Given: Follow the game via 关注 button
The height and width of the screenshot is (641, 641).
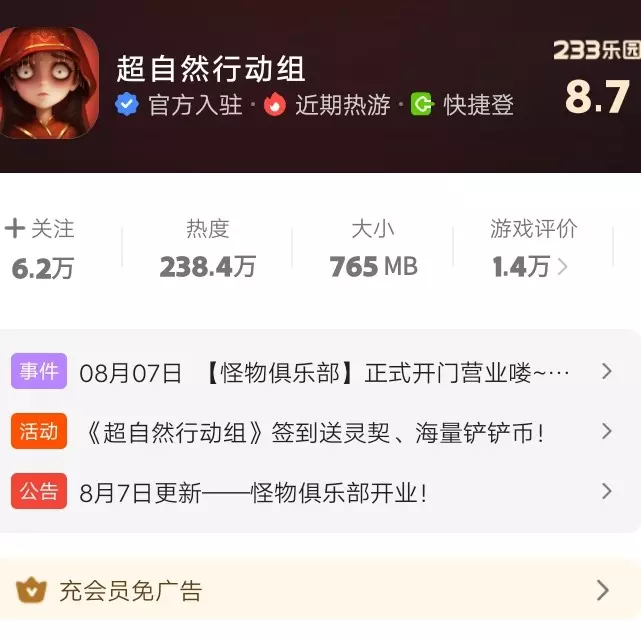Looking at the screenshot, I should (41, 229).
